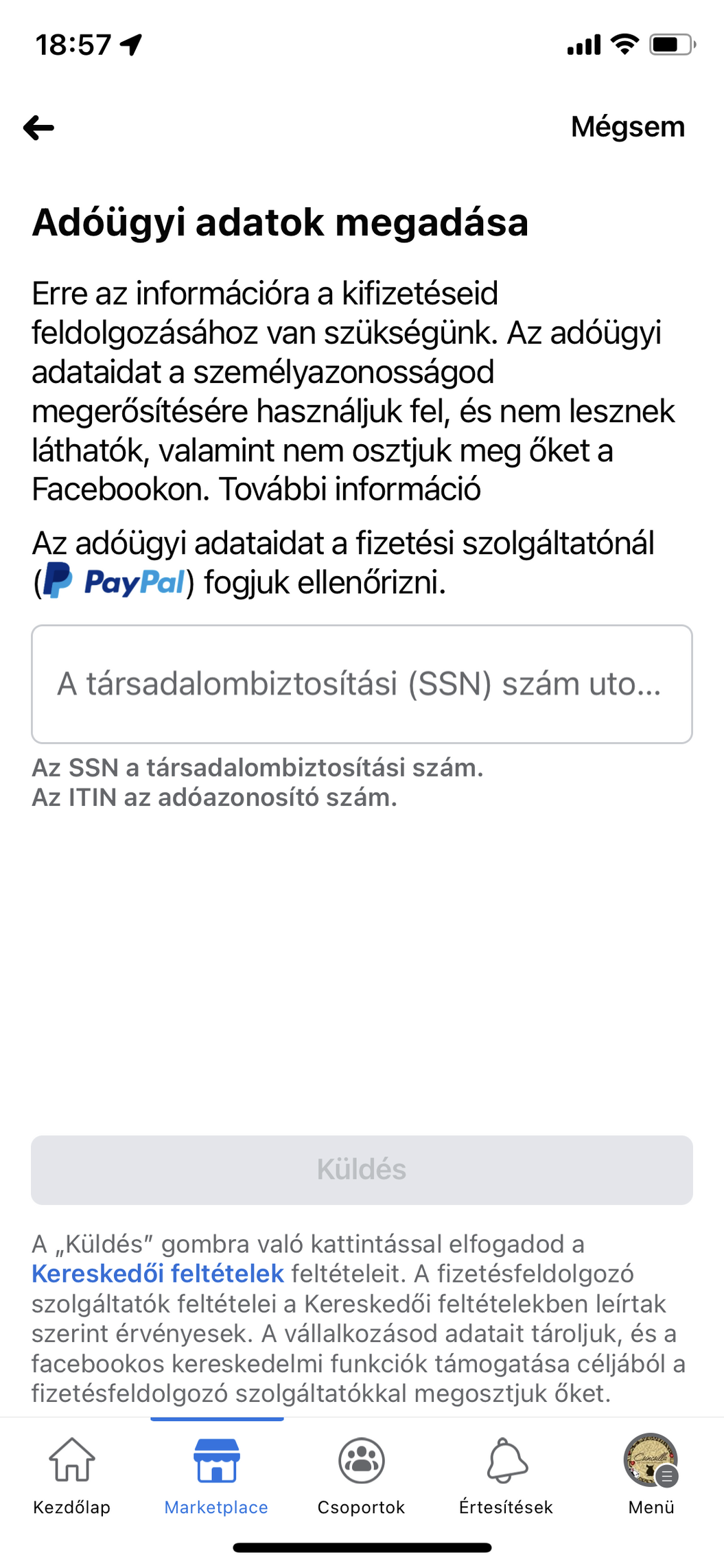This screenshot has height=1568, width=724.
Task: View the Értesítések tab
Action: [506, 1475]
